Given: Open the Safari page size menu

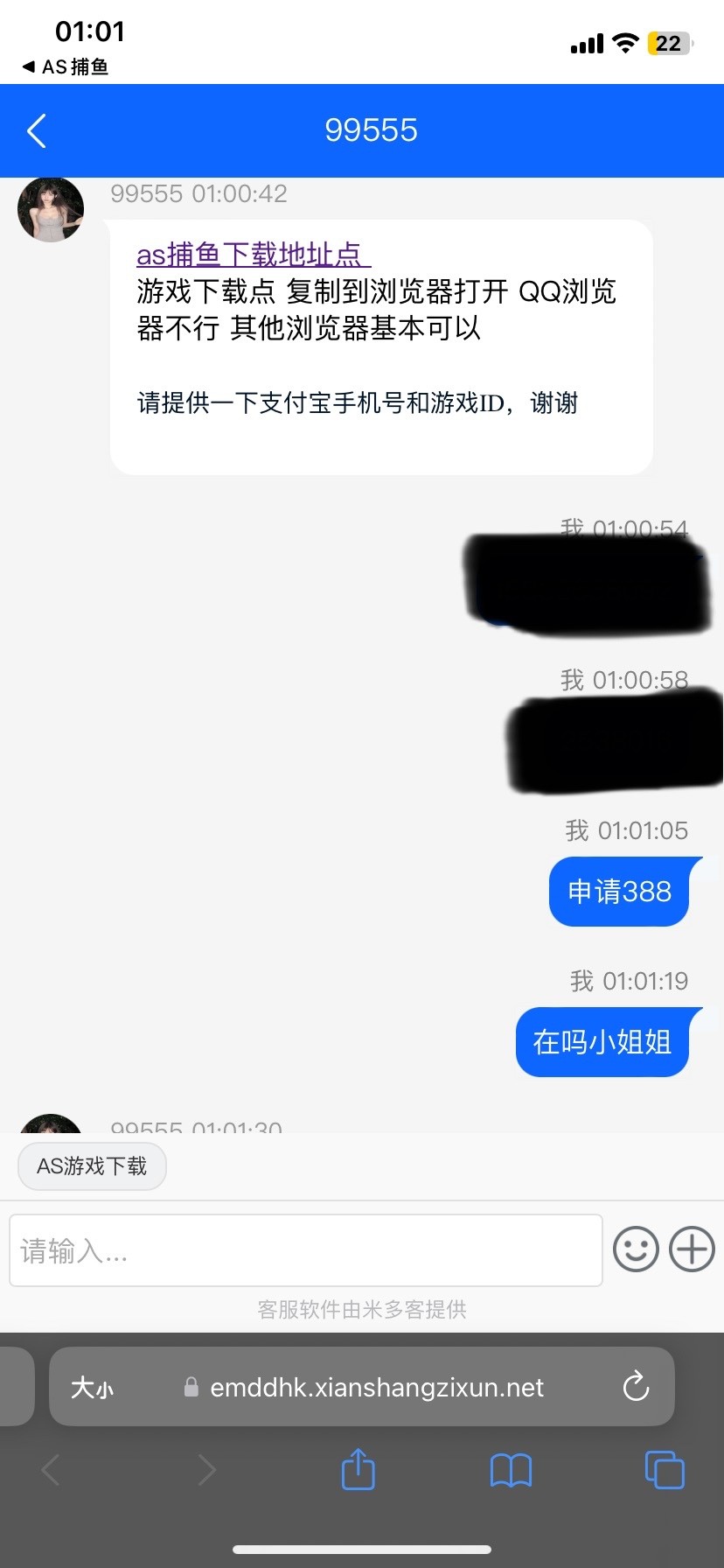Looking at the screenshot, I should [x=93, y=1388].
